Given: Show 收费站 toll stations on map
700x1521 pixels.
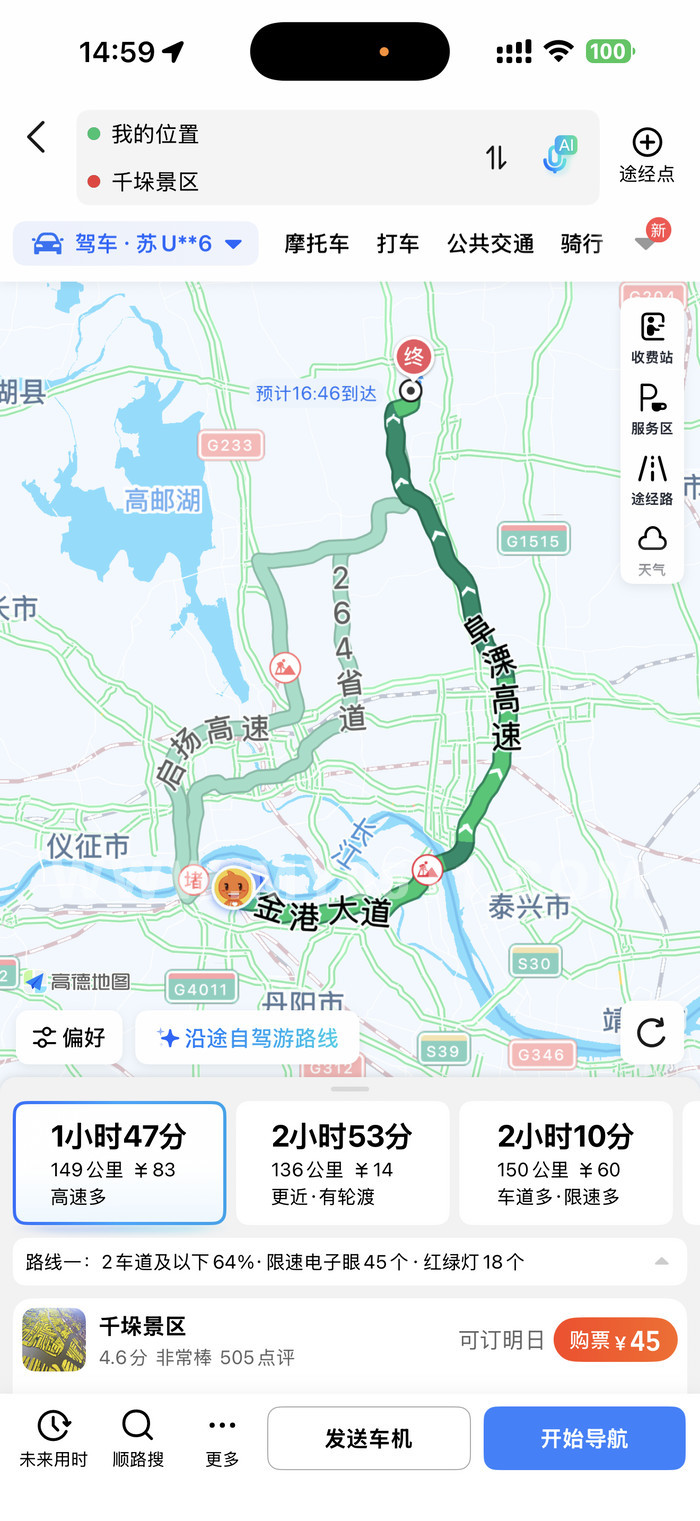Looking at the screenshot, I should click(x=651, y=338).
